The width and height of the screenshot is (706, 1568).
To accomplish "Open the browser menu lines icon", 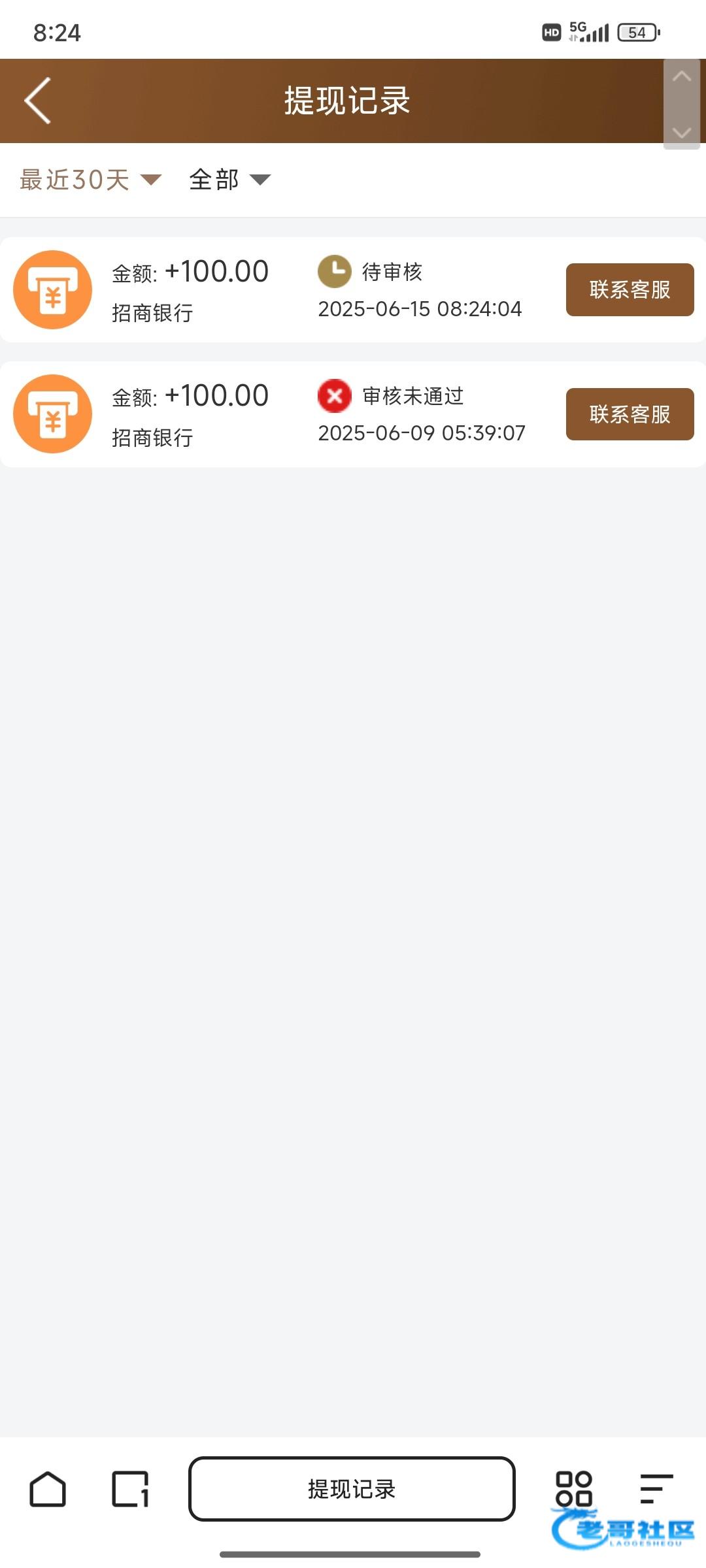I will [656, 1489].
